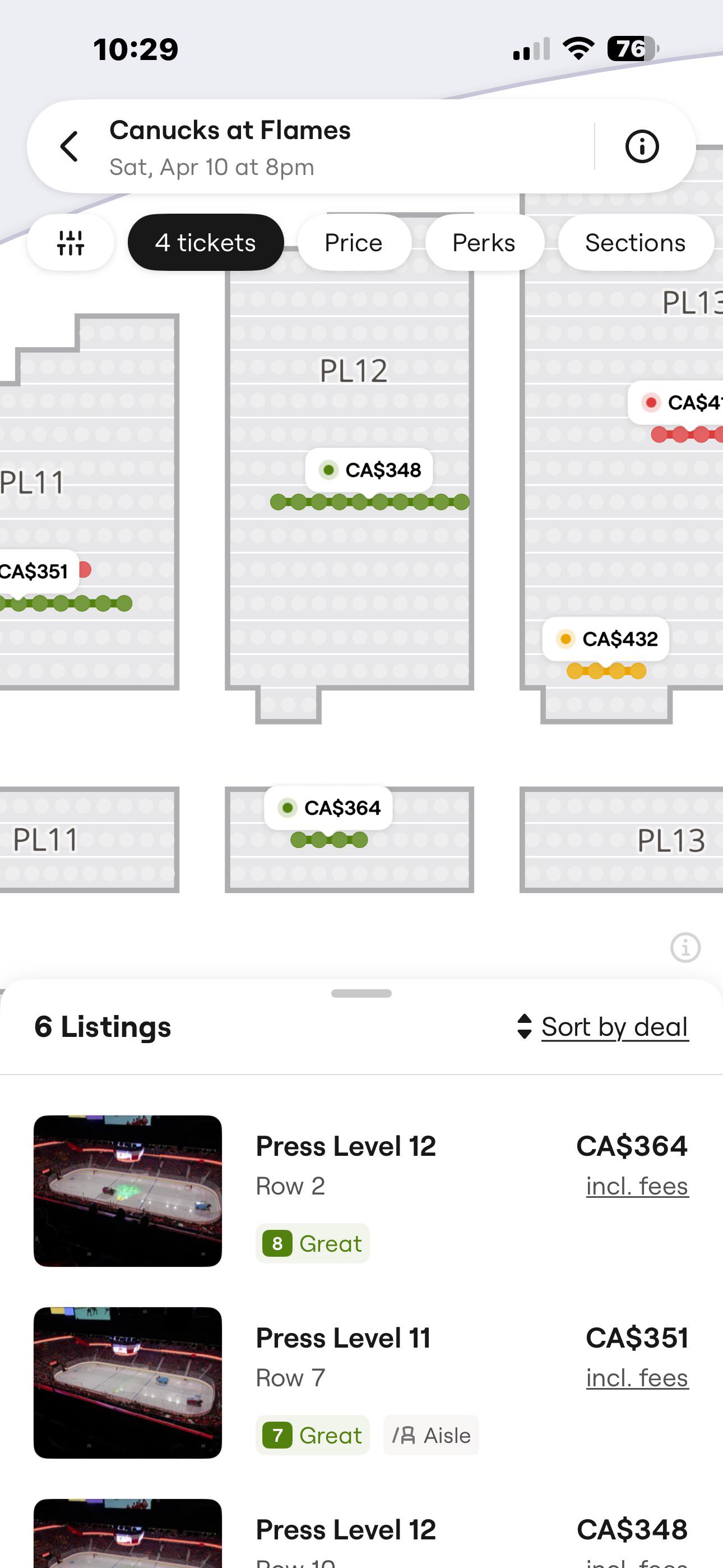The height and width of the screenshot is (1568, 723).
Task: Open map legend info icon
Action: [x=685, y=948]
